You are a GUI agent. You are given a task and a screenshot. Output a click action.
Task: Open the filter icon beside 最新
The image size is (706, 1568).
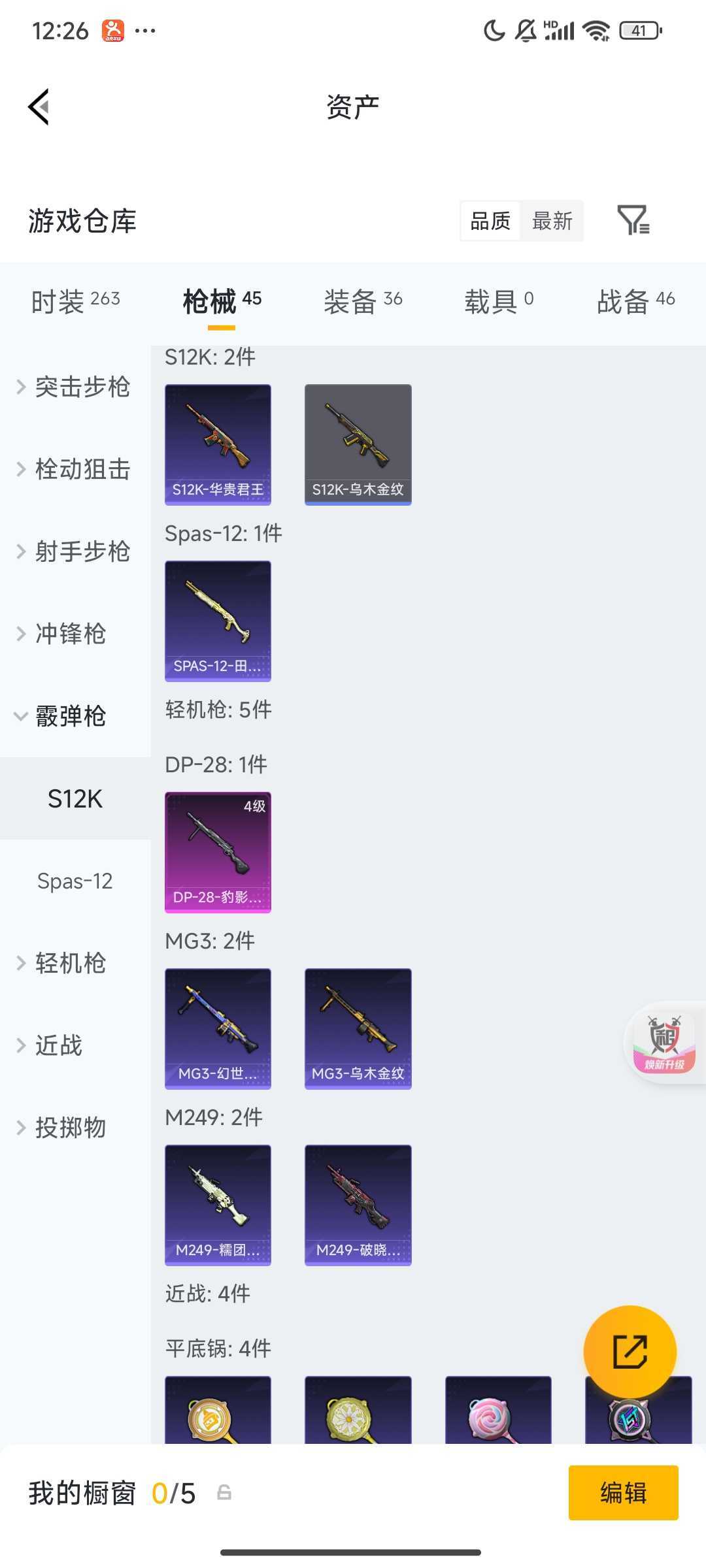click(x=633, y=220)
